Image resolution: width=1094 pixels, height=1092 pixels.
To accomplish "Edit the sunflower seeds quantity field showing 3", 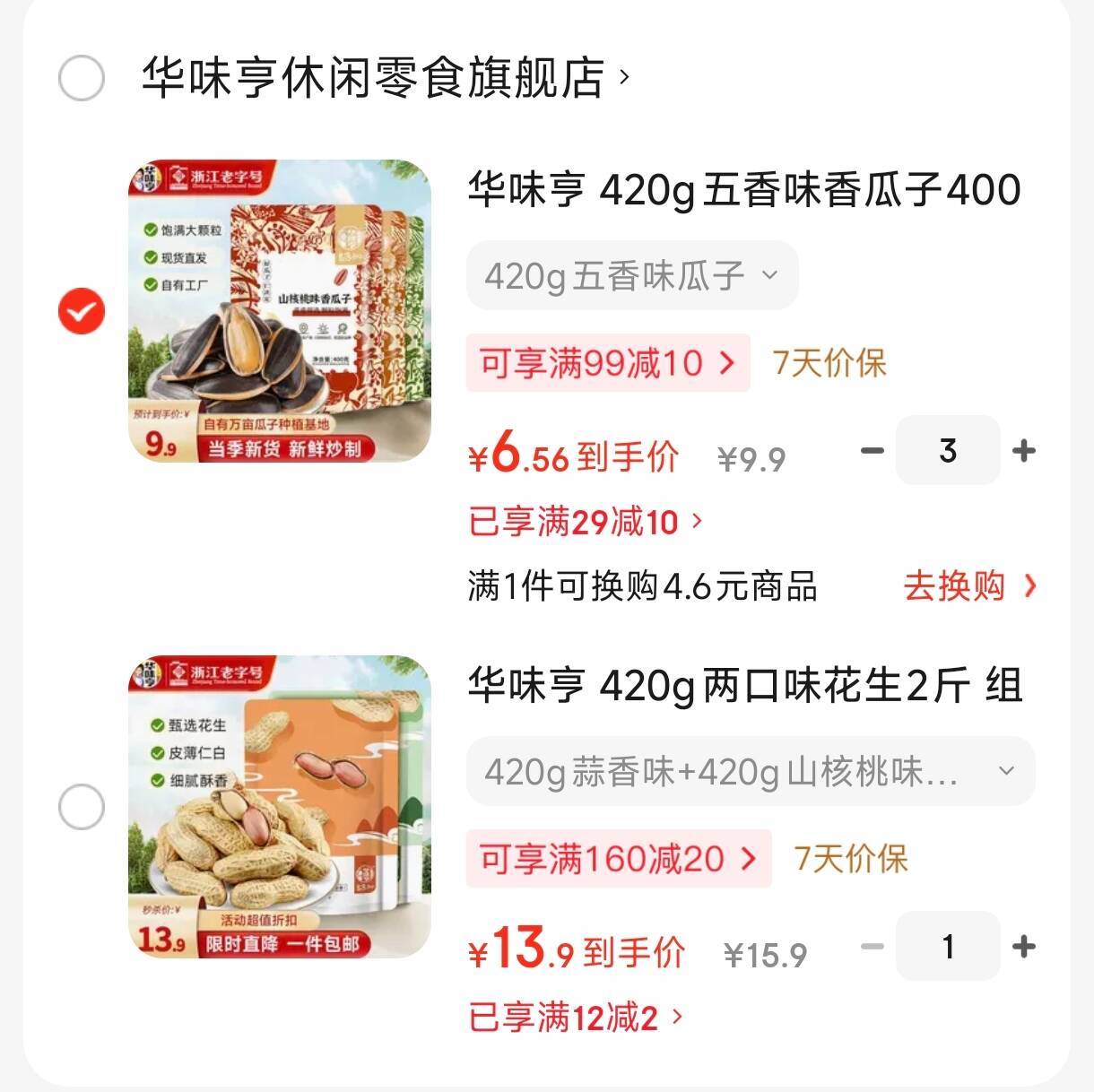I will click(948, 451).
